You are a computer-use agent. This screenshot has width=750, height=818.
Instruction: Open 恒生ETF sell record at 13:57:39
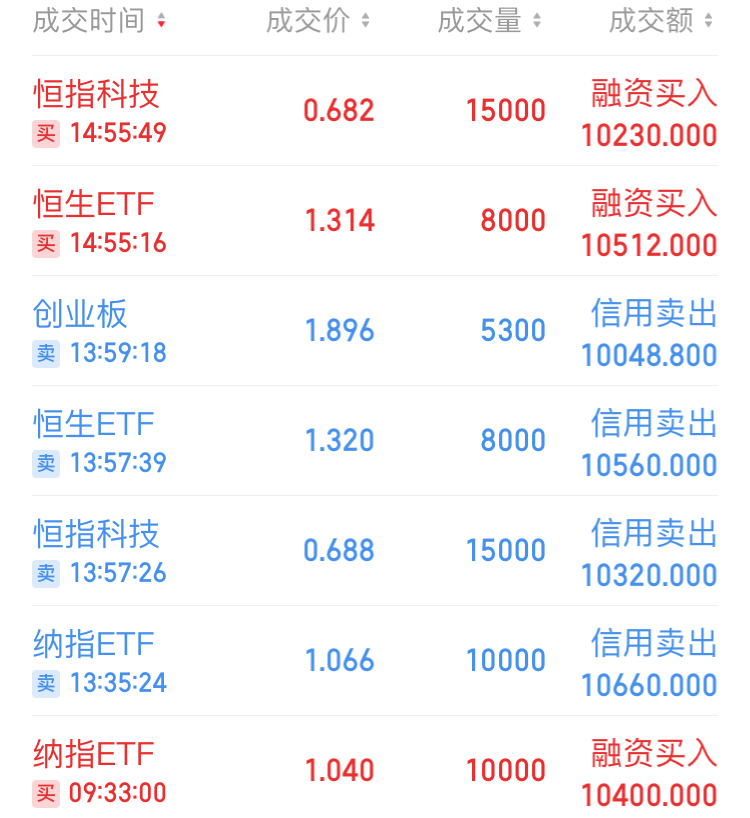374,441
